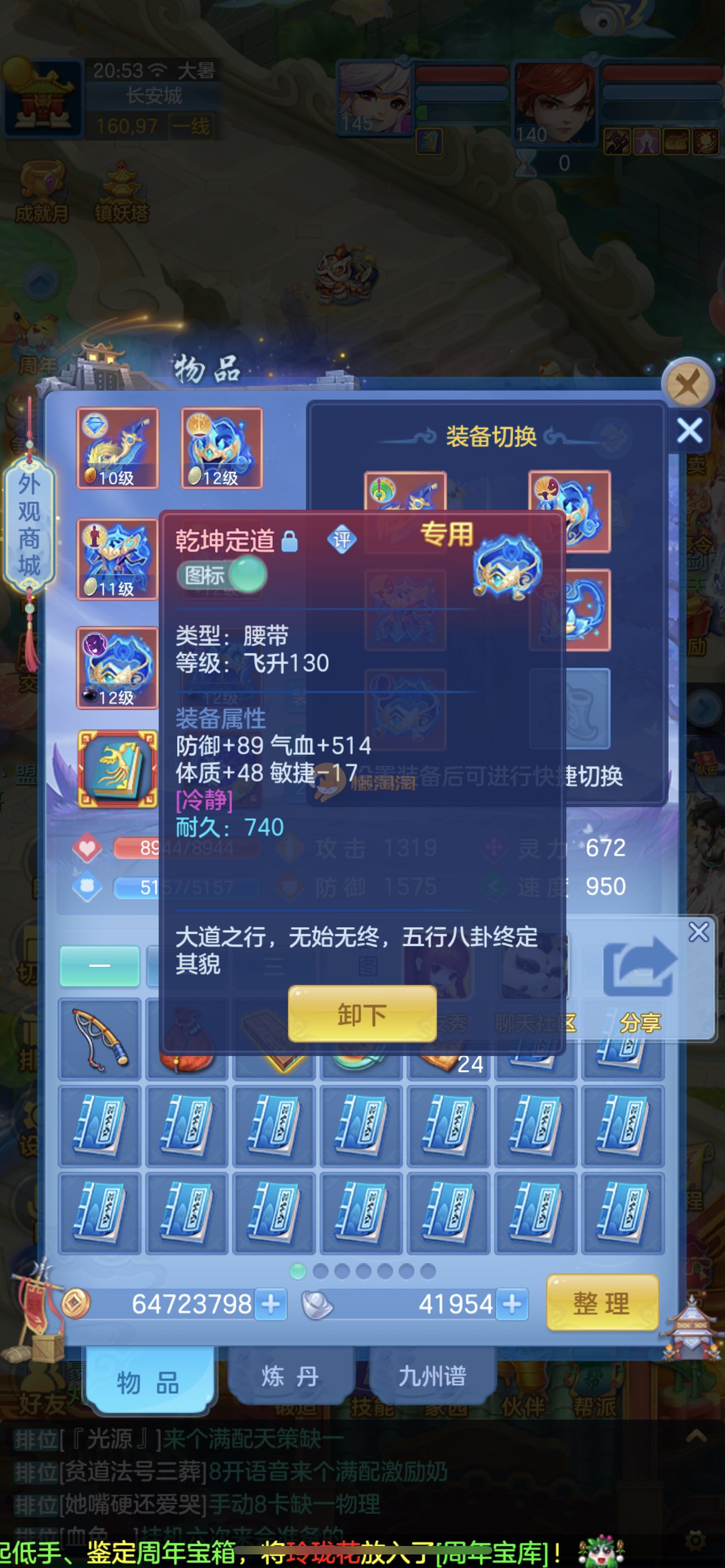Select inventory page 一 tab
725x1568 pixels.
coord(100,965)
